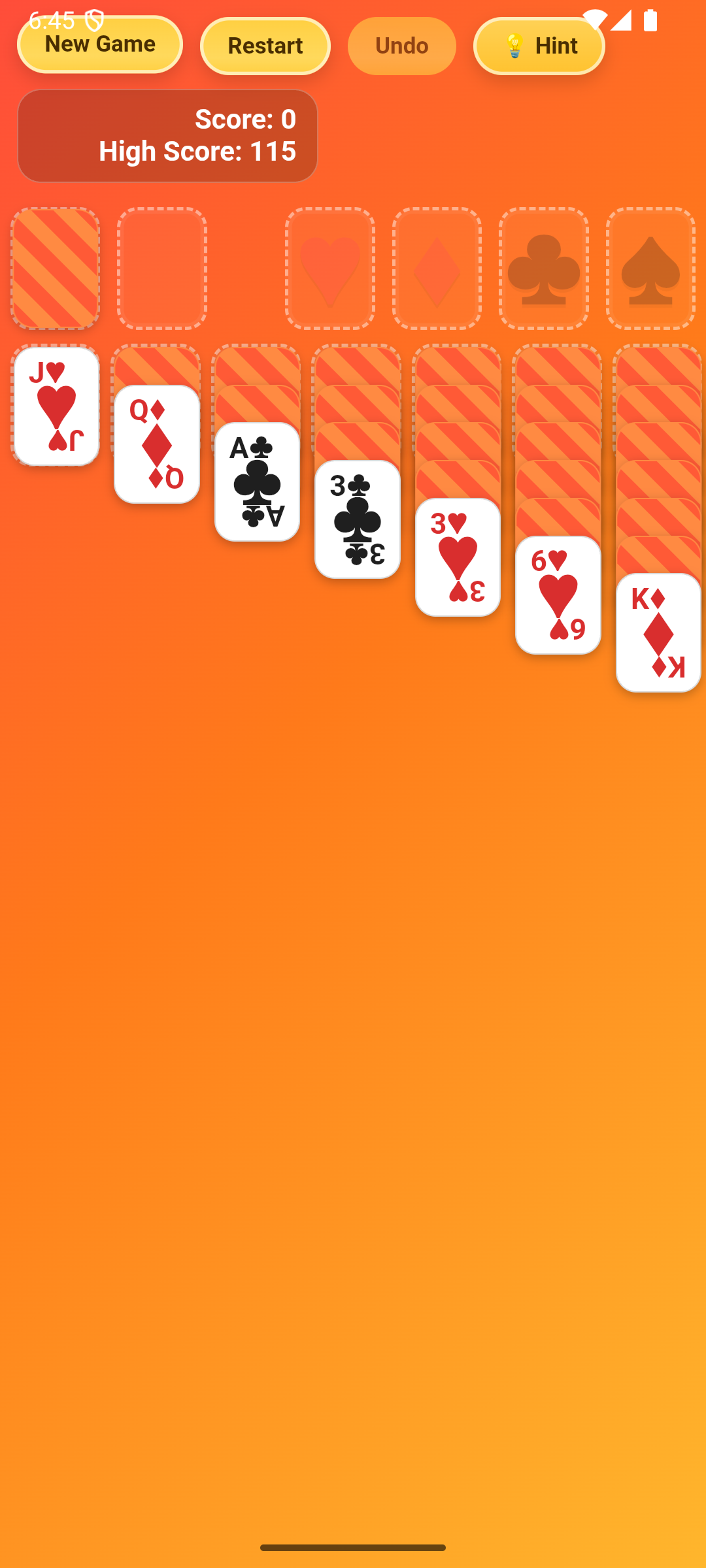Screen dimensions: 706x1568
Task: Tap the 3 of hearts card
Action: click(458, 557)
